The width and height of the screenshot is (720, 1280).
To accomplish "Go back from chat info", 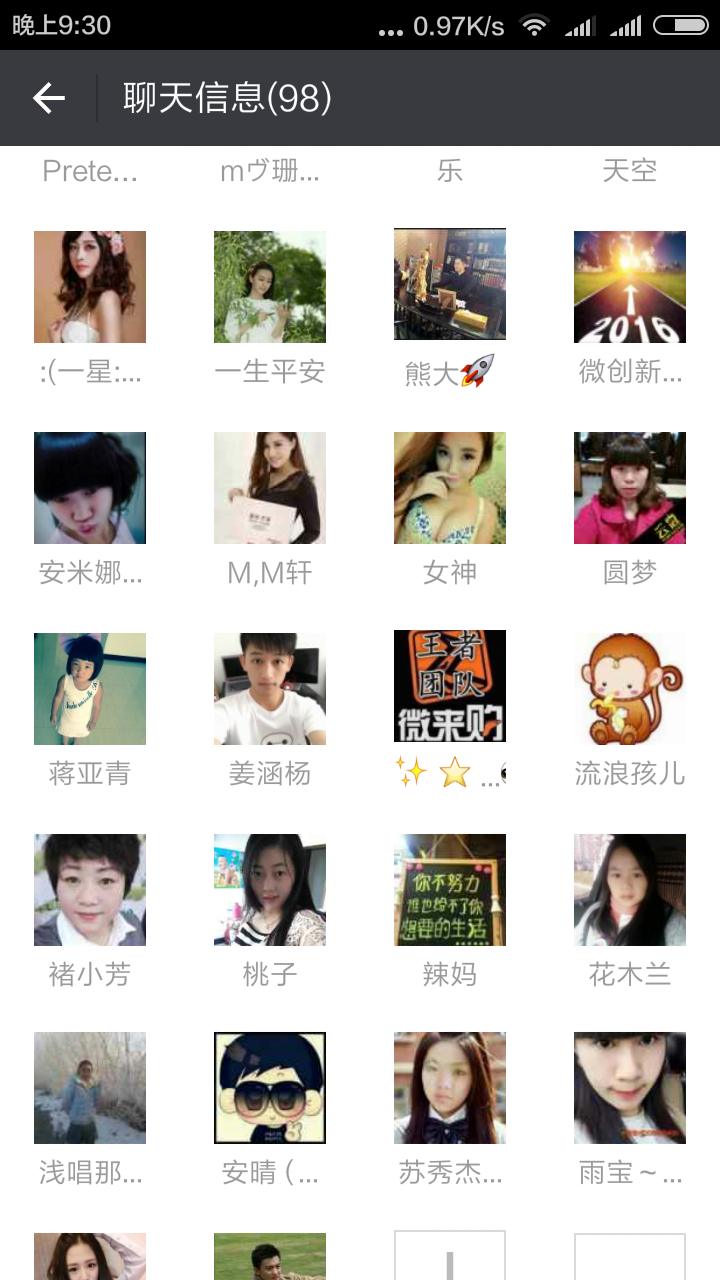I will coord(48,98).
